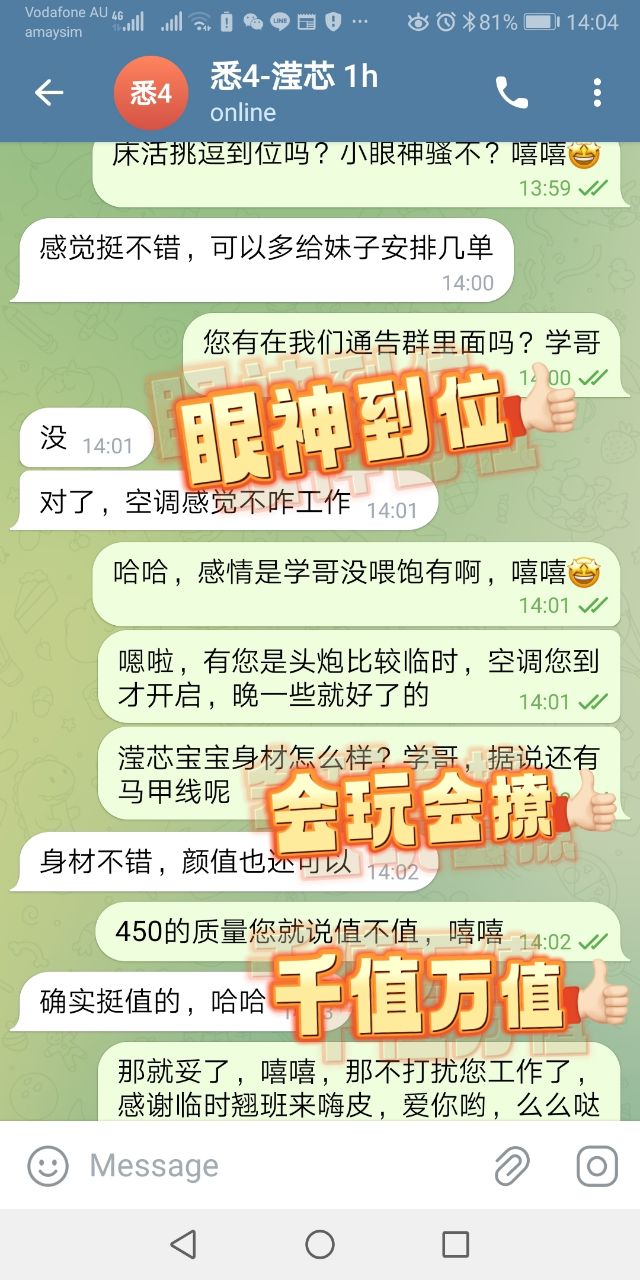Start a voice call with this contact

[512, 93]
